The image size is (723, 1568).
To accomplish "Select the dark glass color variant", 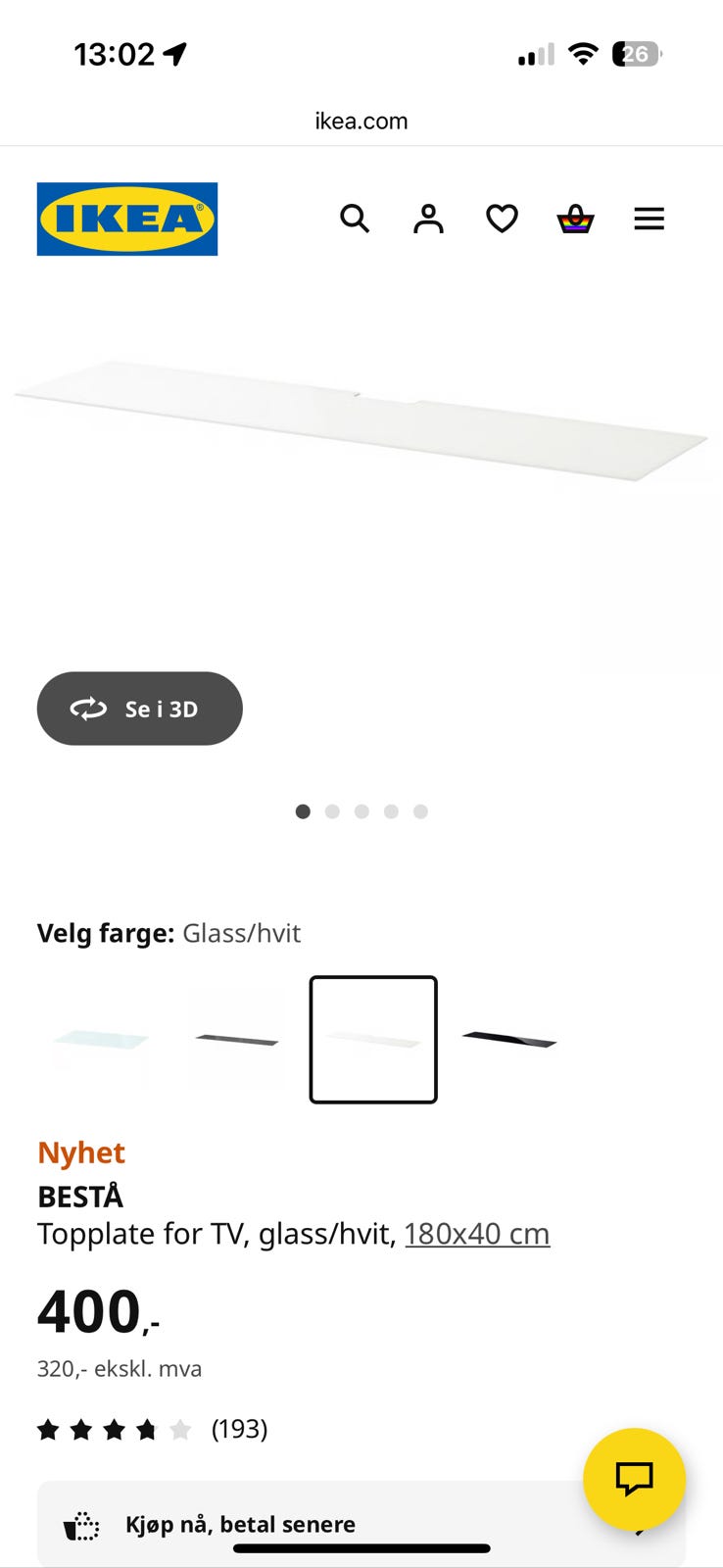I will click(236, 1039).
